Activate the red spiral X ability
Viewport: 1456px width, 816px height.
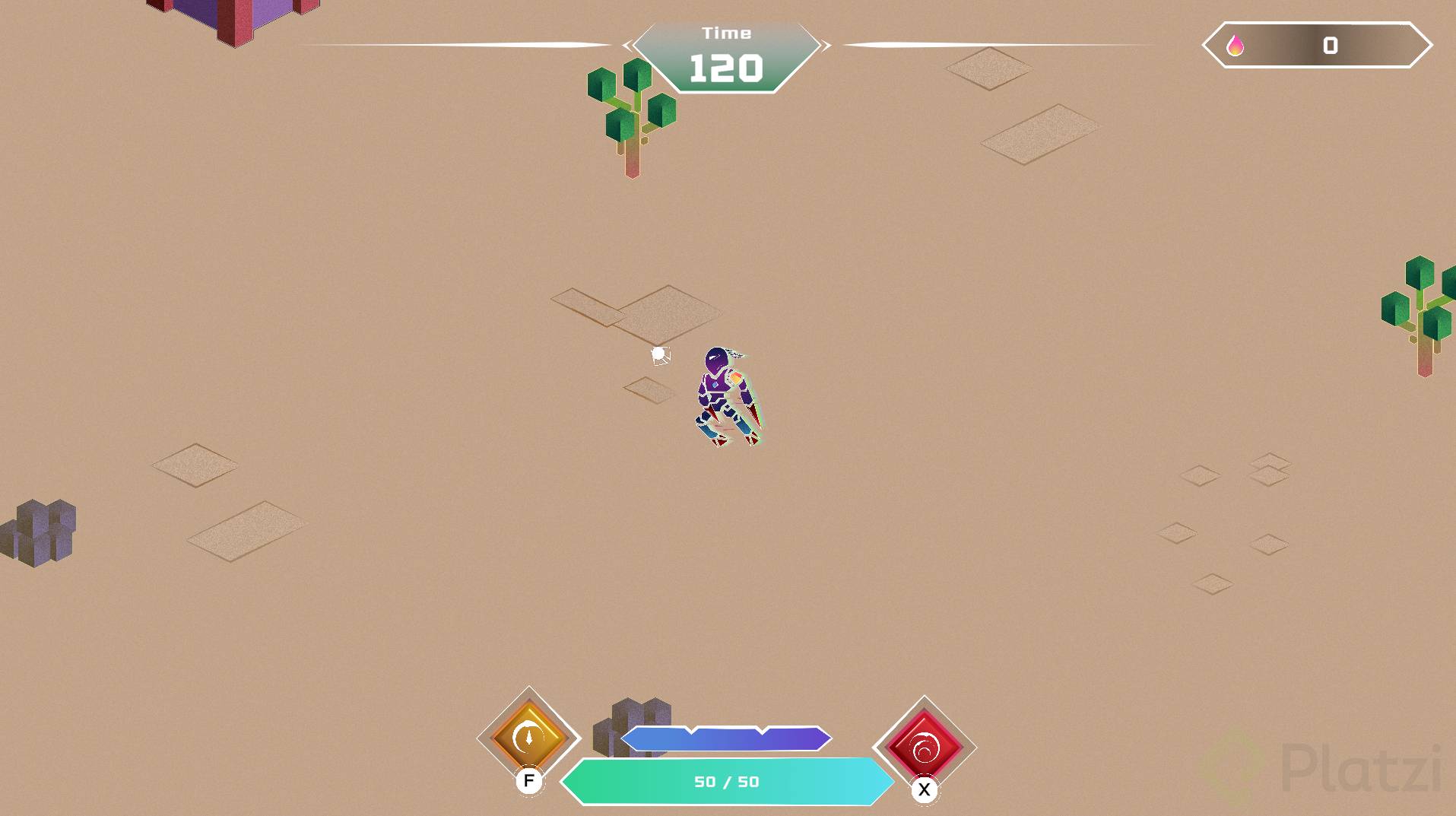tap(925, 748)
